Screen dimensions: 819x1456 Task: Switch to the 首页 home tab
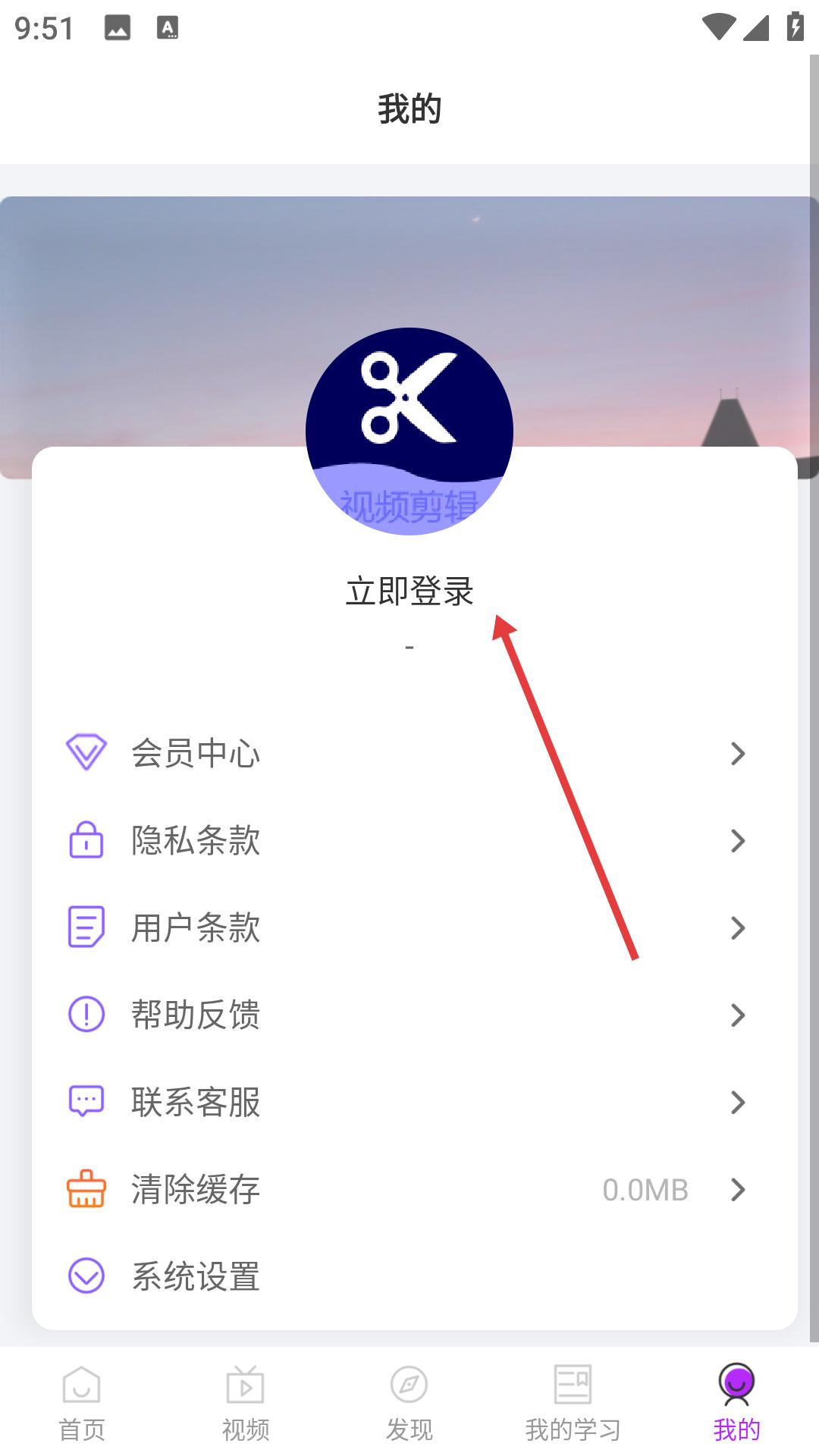(x=82, y=1403)
